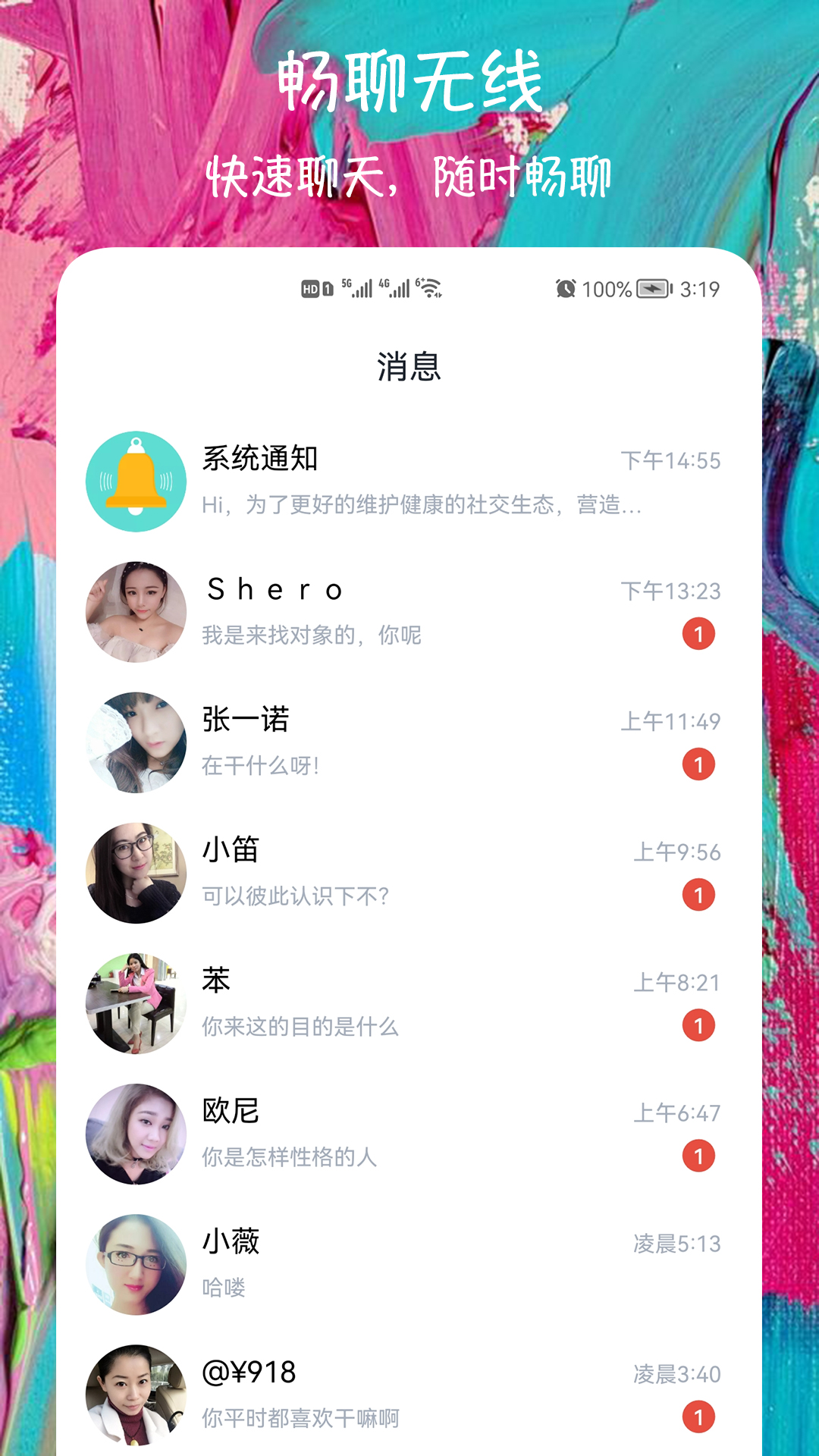Viewport: 819px width, 1456px height.
Task: Tap 欧尼's profile picture
Action: [136, 1131]
